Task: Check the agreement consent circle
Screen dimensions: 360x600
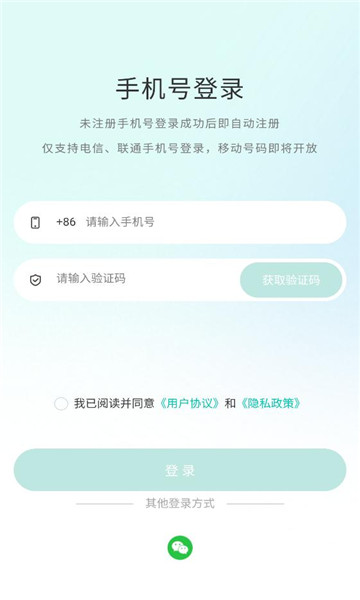Action: click(x=61, y=403)
